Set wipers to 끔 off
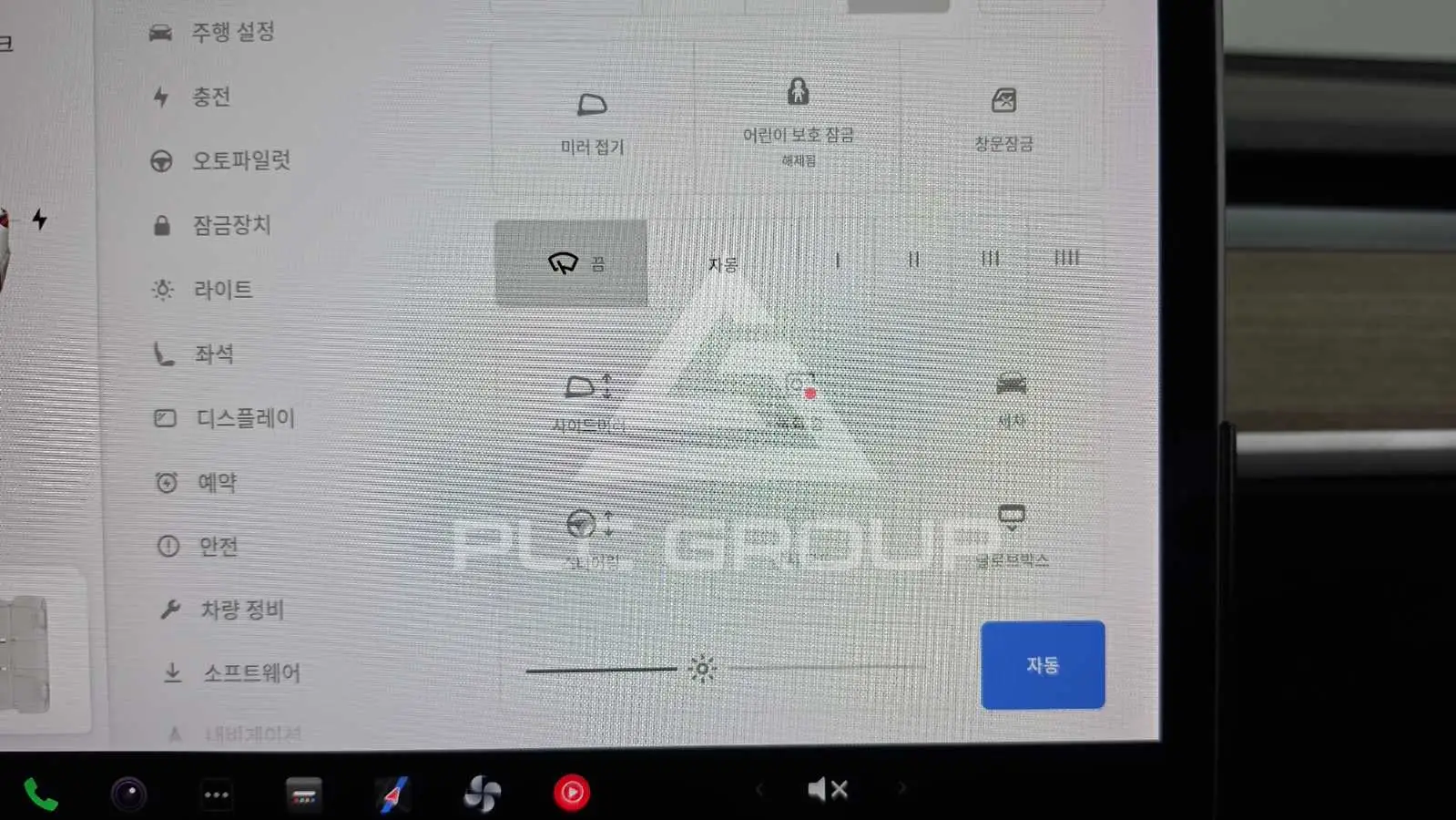1456x820 pixels. click(571, 263)
